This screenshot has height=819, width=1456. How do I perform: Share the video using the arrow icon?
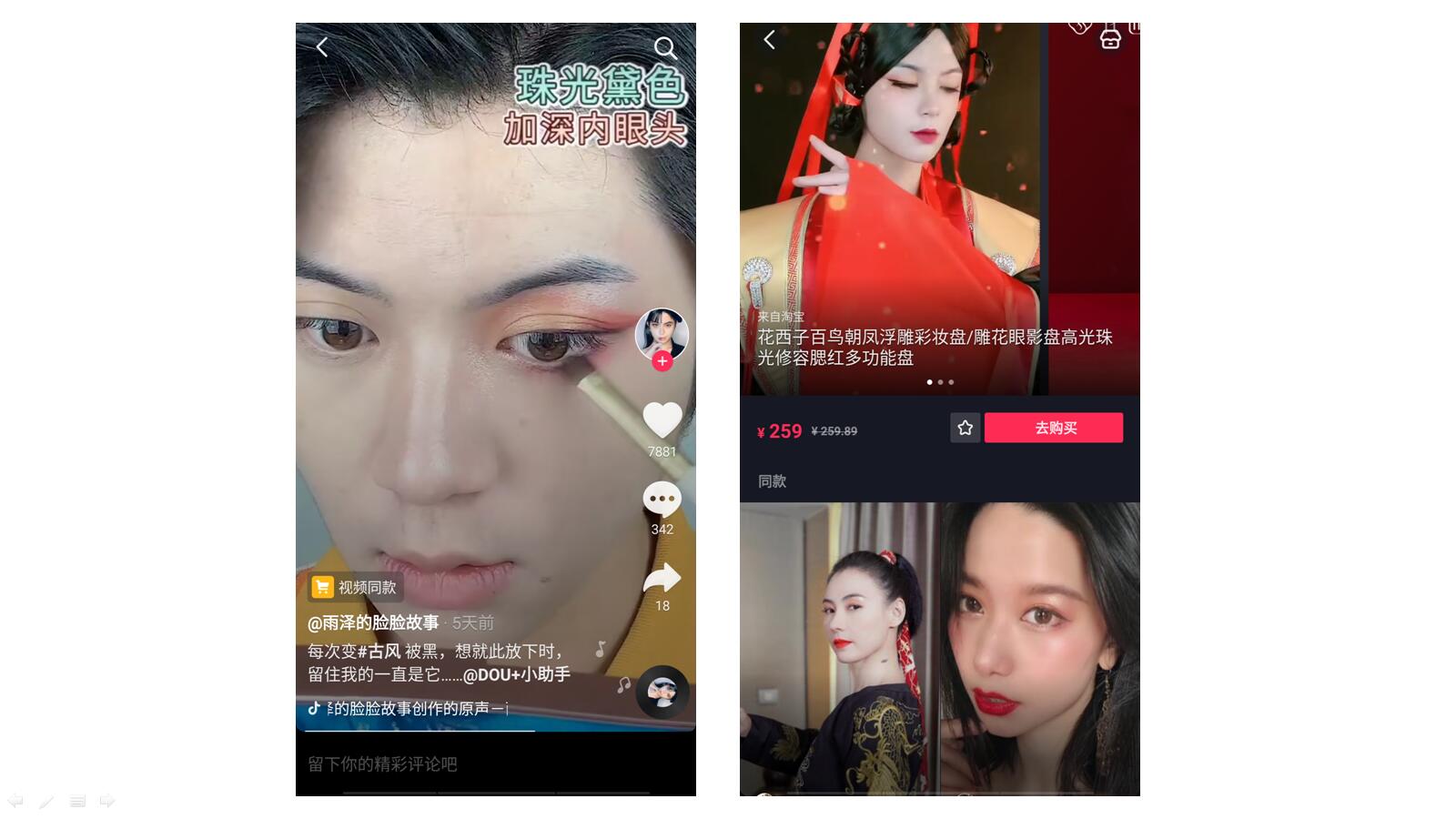click(x=662, y=579)
